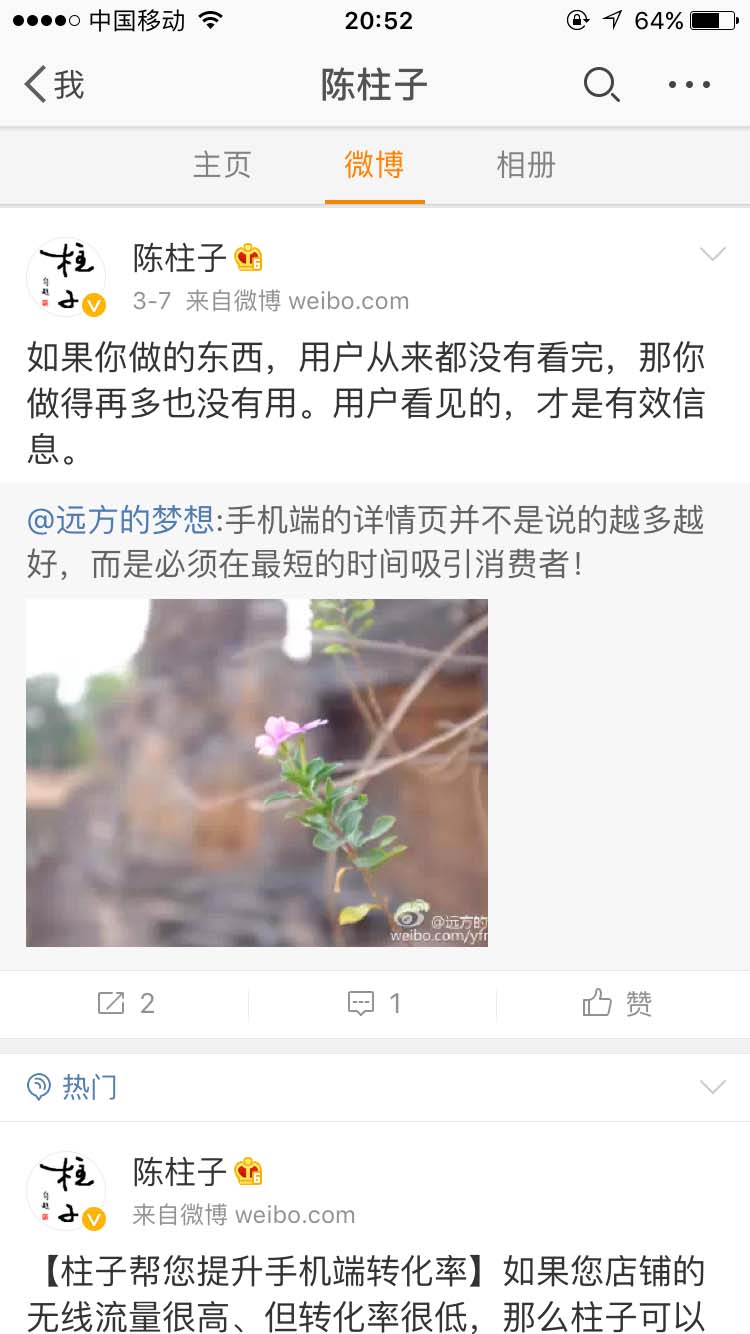Open the flower photo thumbnail
Image resolution: width=750 pixels, height=1334 pixels.
[x=256, y=771]
